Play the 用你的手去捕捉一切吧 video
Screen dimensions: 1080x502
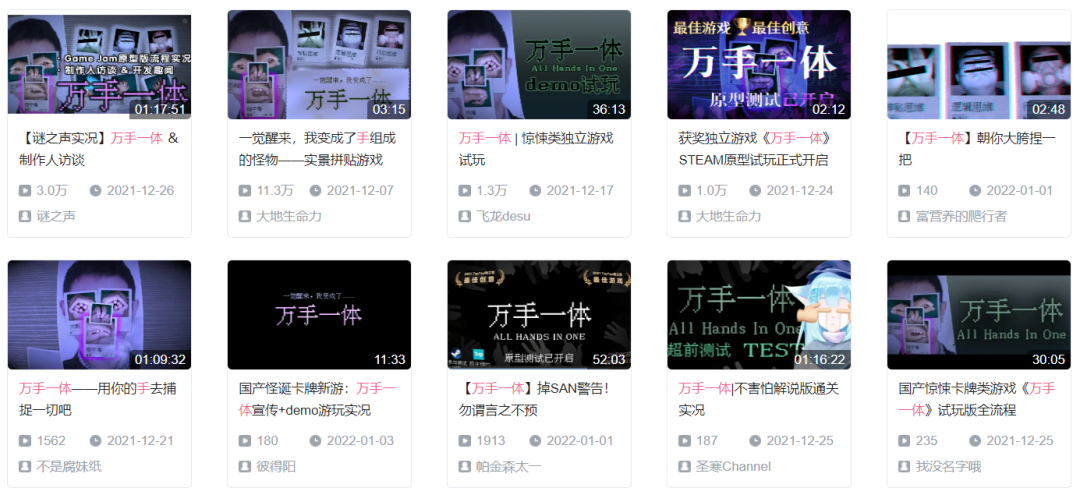pos(99,315)
